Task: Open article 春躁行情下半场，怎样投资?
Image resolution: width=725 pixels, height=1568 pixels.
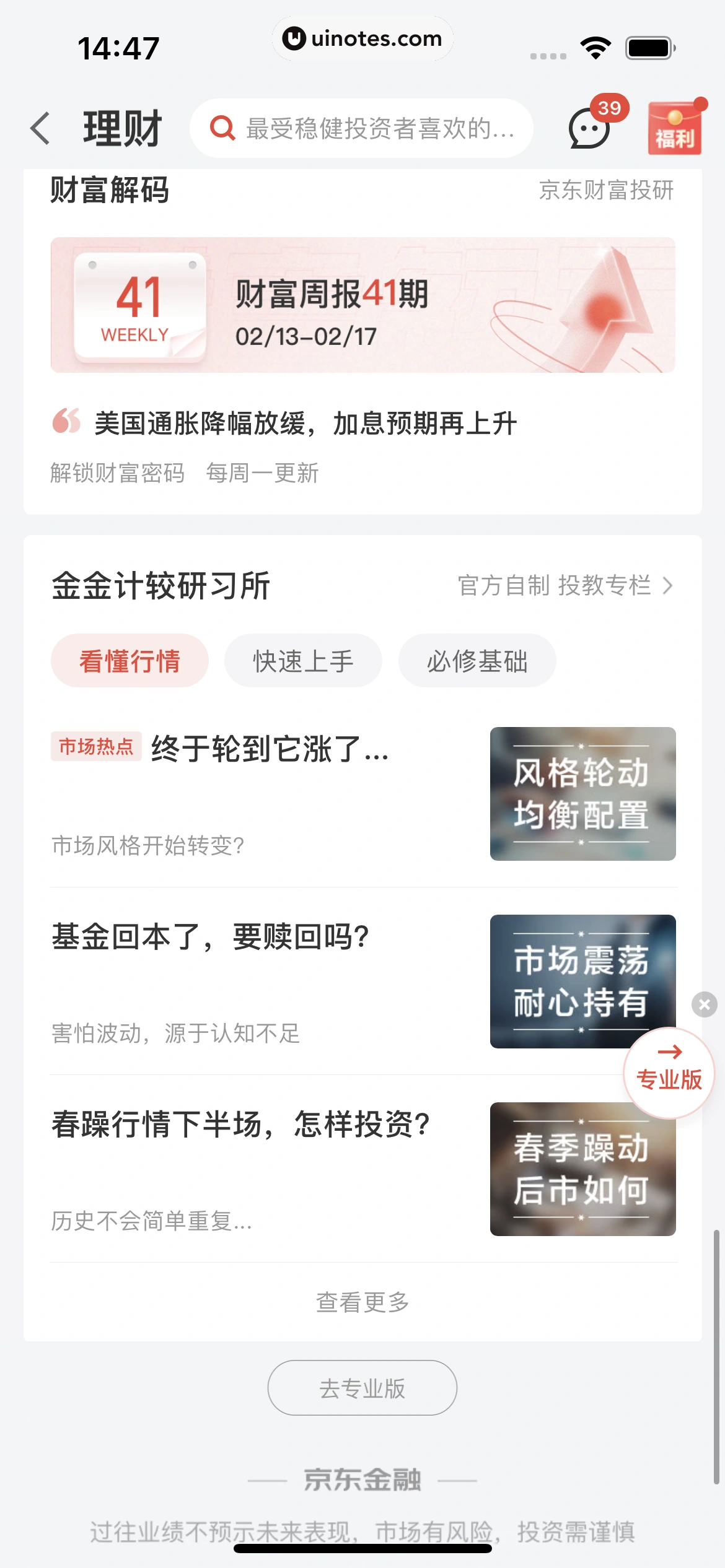Action: click(240, 1124)
